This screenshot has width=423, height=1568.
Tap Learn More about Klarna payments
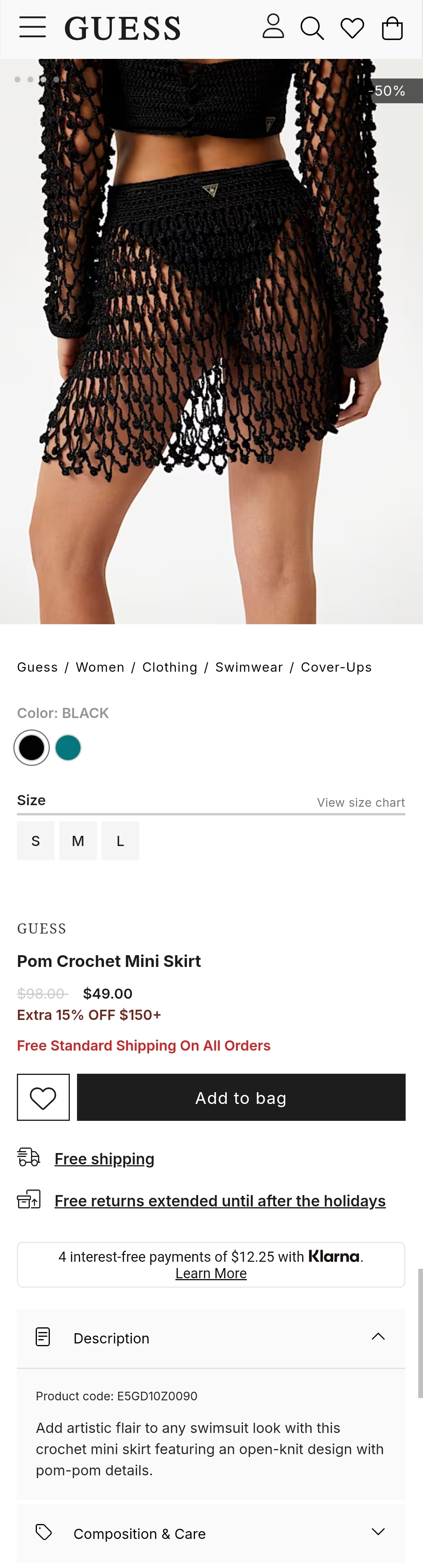pyautogui.click(x=211, y=1274)
